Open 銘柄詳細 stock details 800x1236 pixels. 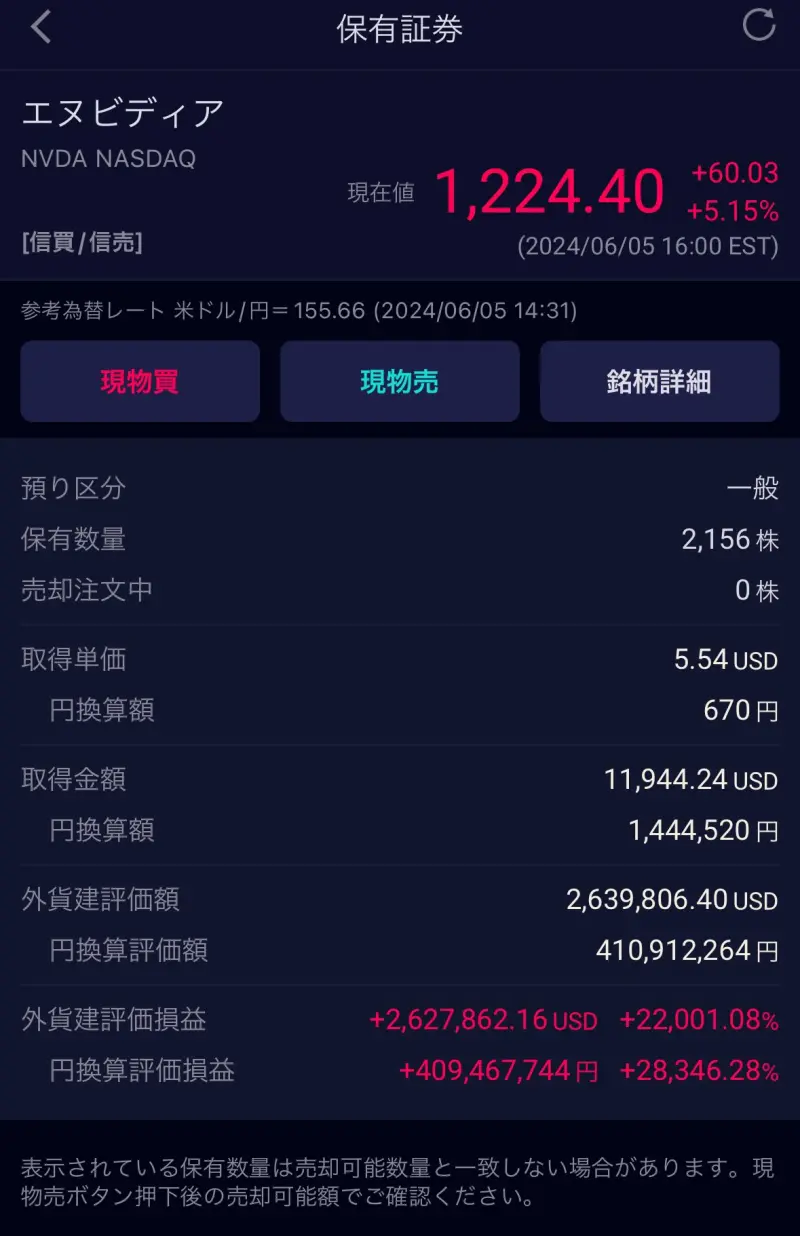click(659, 381)
